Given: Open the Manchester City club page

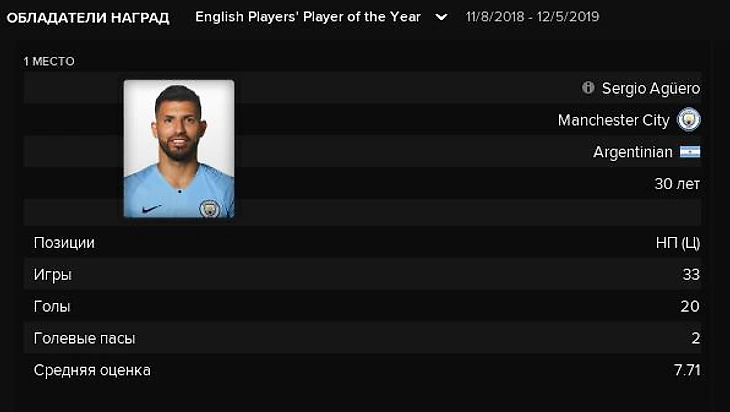Looking at the screenshot, I should (613, 120).
